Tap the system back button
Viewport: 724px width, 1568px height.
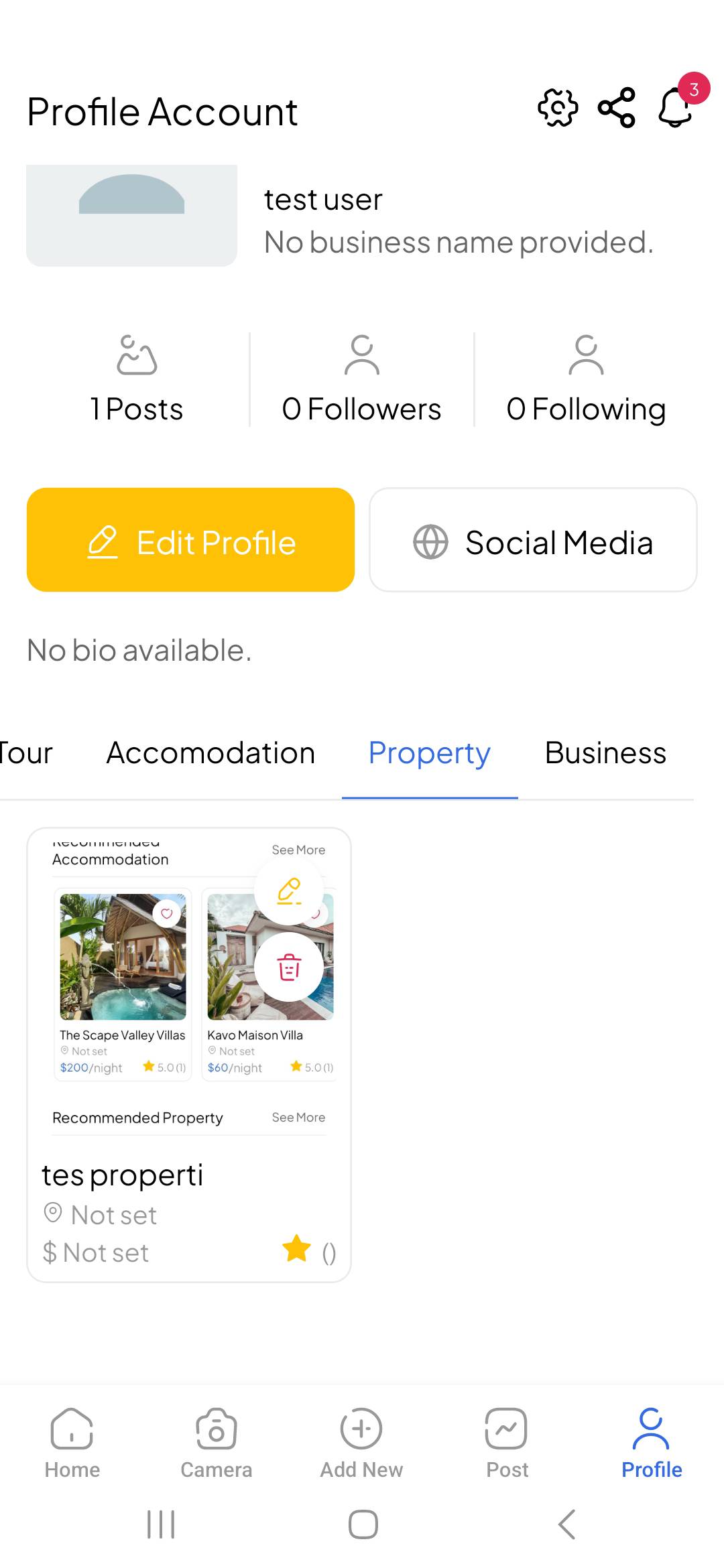pos(567,1524)
